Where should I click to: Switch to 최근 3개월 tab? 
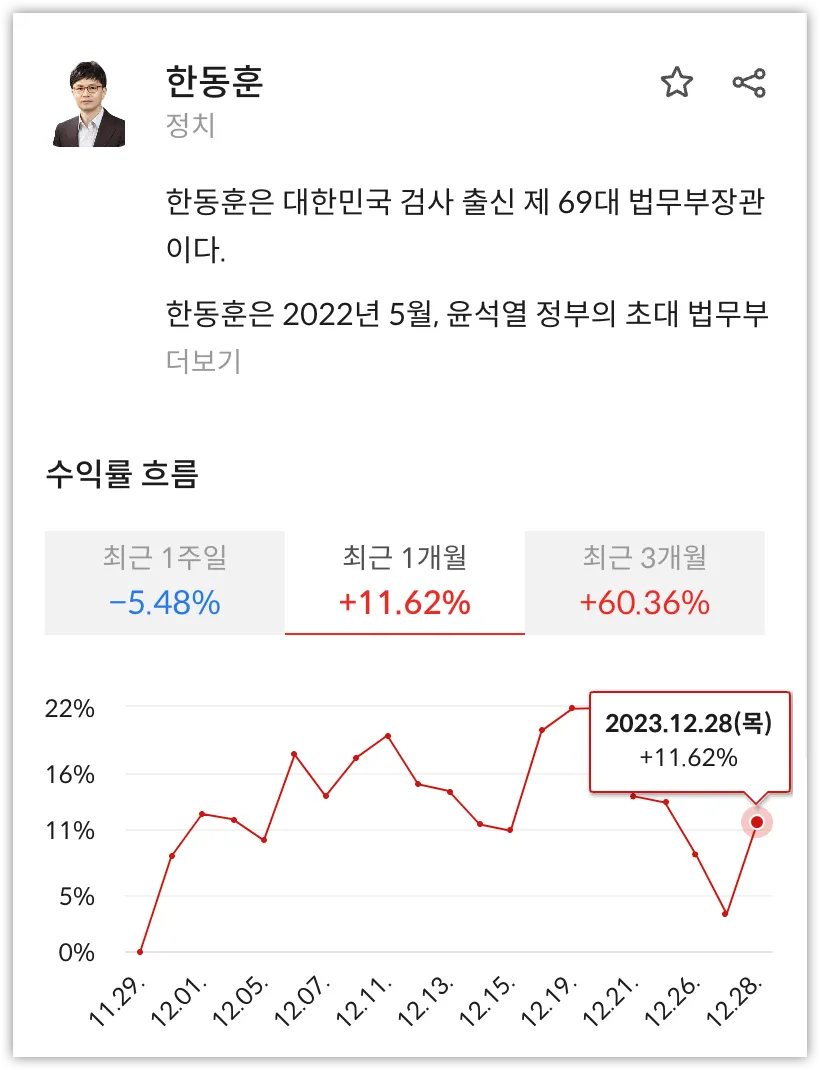[644, 582]
